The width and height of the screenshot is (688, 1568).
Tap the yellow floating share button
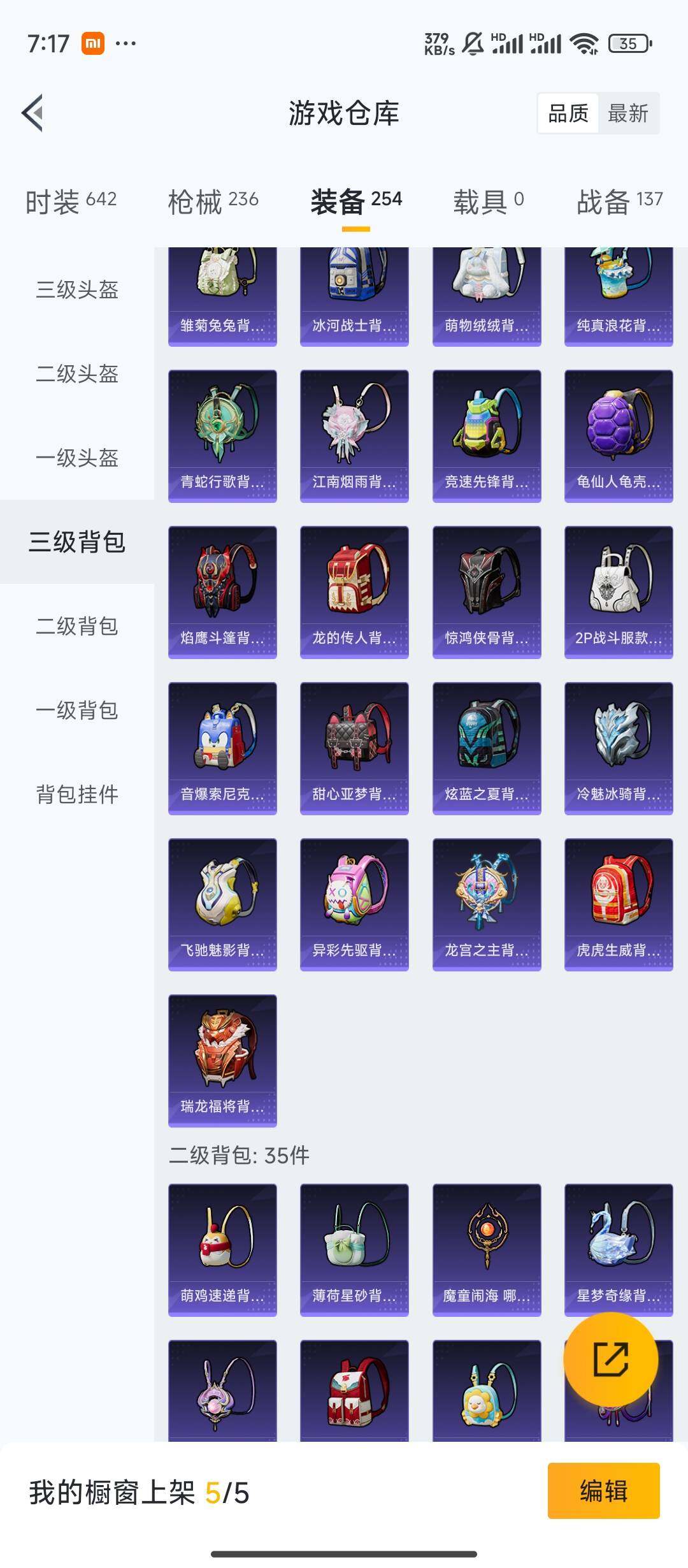point(610,1360)
